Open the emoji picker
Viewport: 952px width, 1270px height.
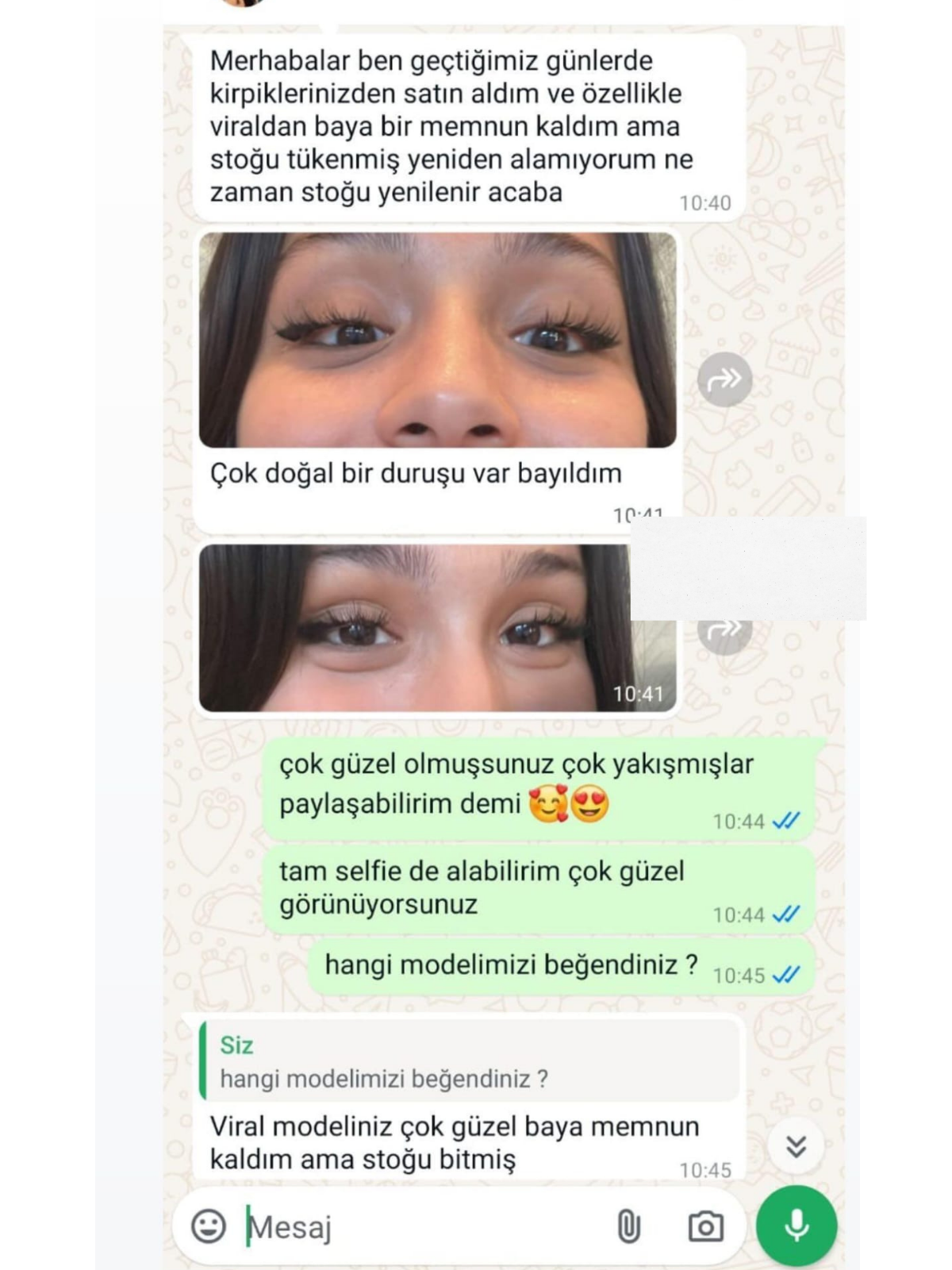pyautogui.click(x=209, y=1226)
